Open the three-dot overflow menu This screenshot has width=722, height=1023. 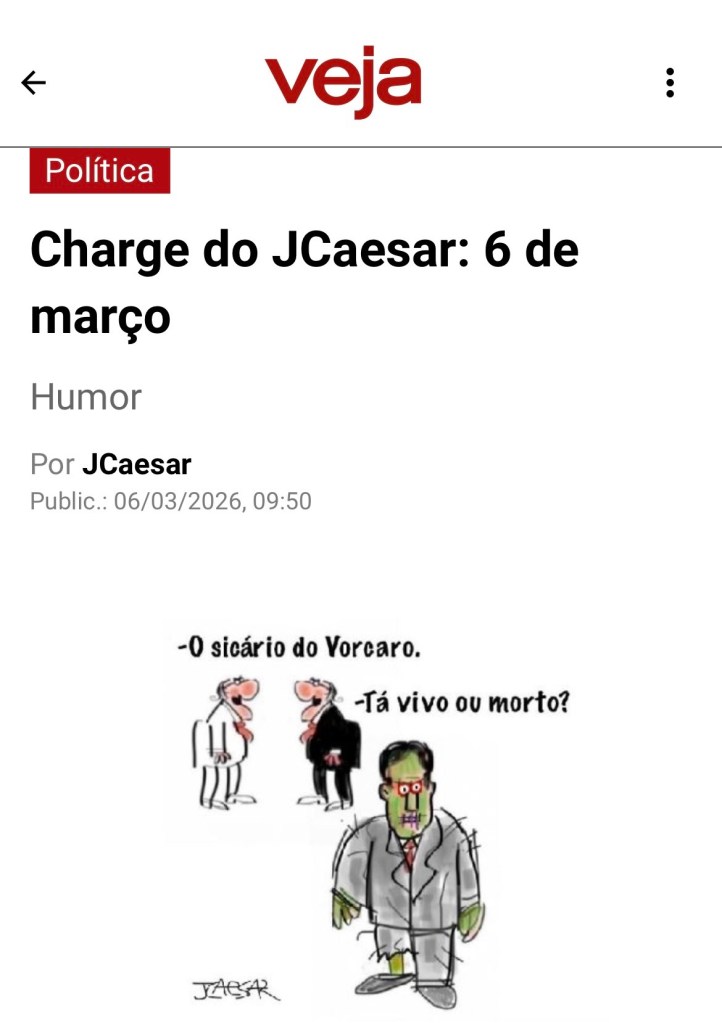670,83
